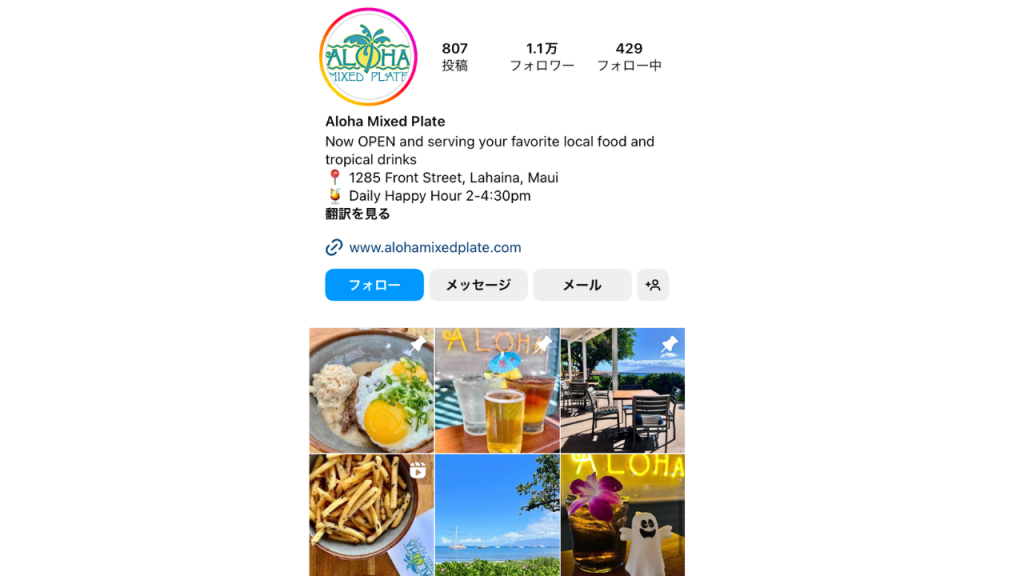1024x576 pixels.
Task: Open the pinned loco moco egg post
Action: (x=371, y=390)
